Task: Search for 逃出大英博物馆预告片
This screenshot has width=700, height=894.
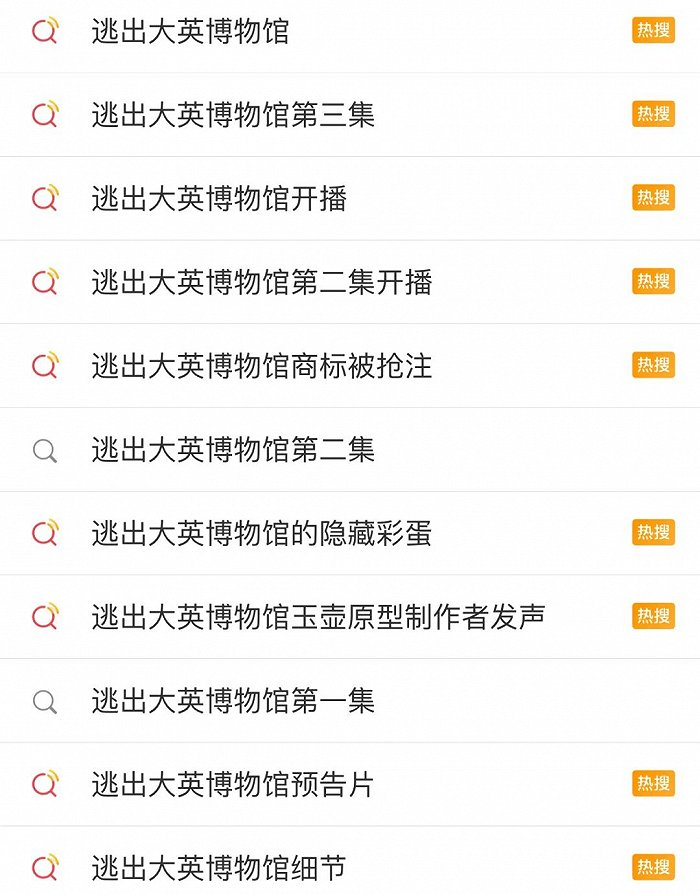Action: (233, 784)
